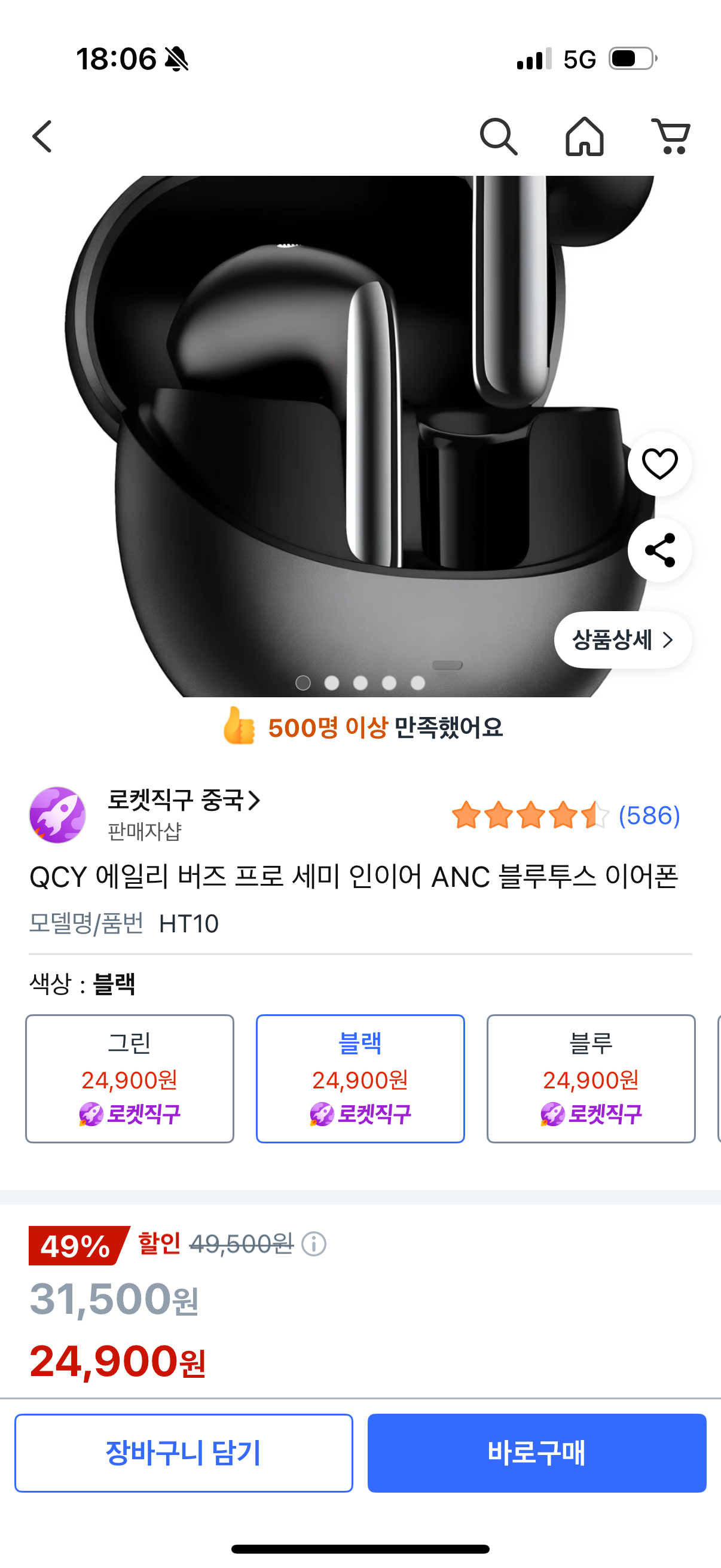Screen dimensions: 721x1568
Task: Select the 블랙 color option
Action: coord(360,1079)
